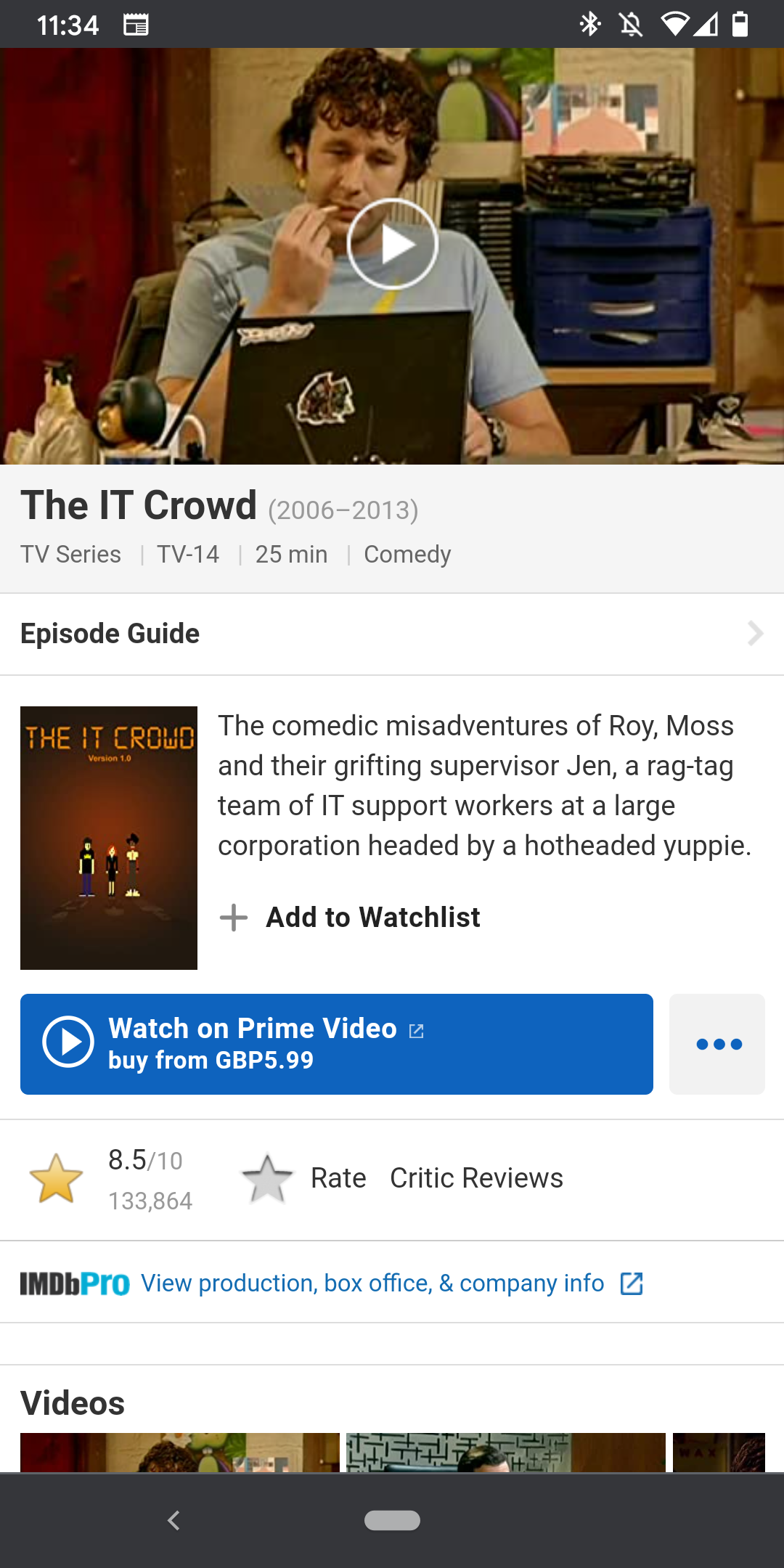View the 8.5 user rating details
784x1568 pixels.
tap(110, 1180)
